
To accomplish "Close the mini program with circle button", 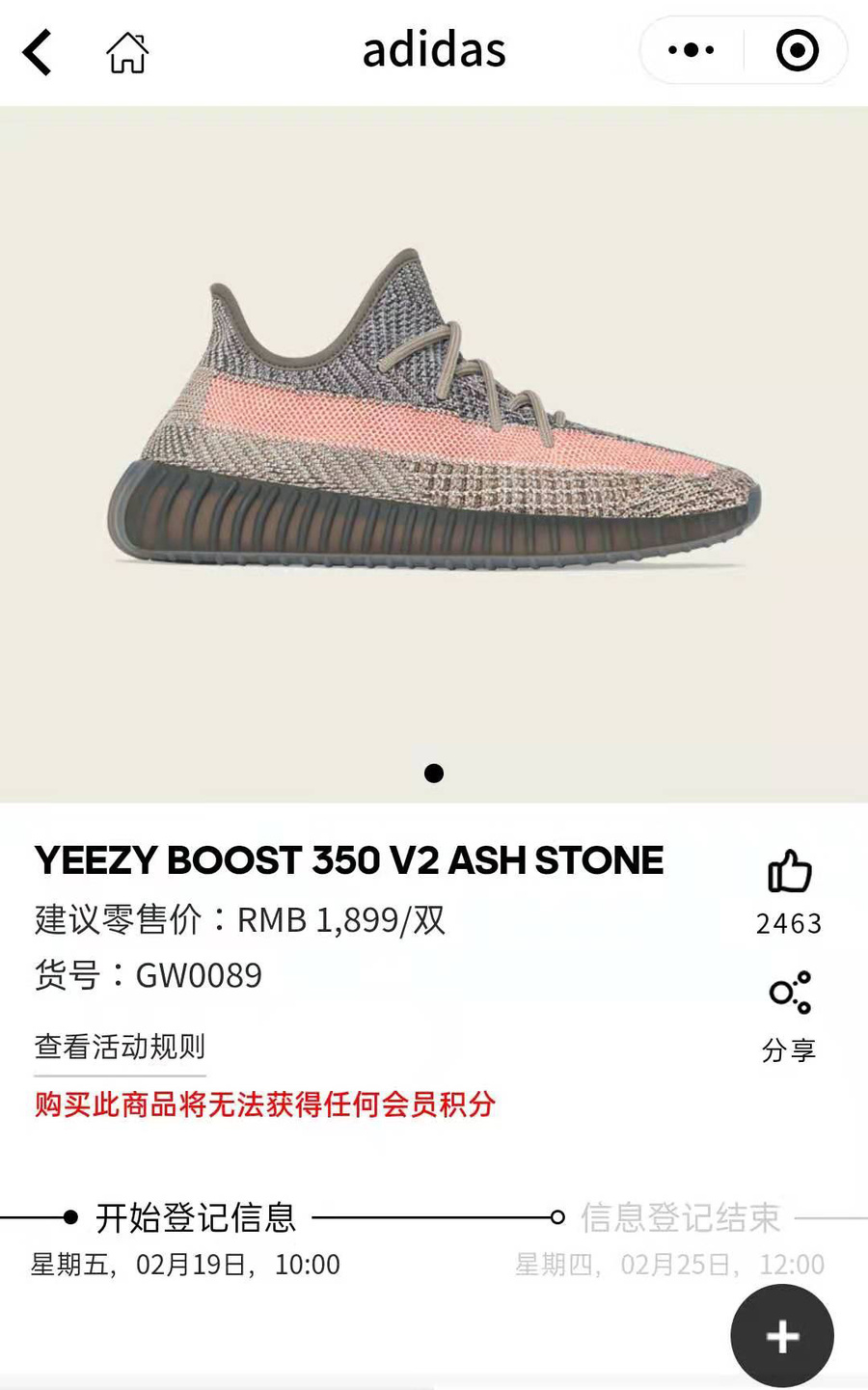I will click(x=797, y=50).
